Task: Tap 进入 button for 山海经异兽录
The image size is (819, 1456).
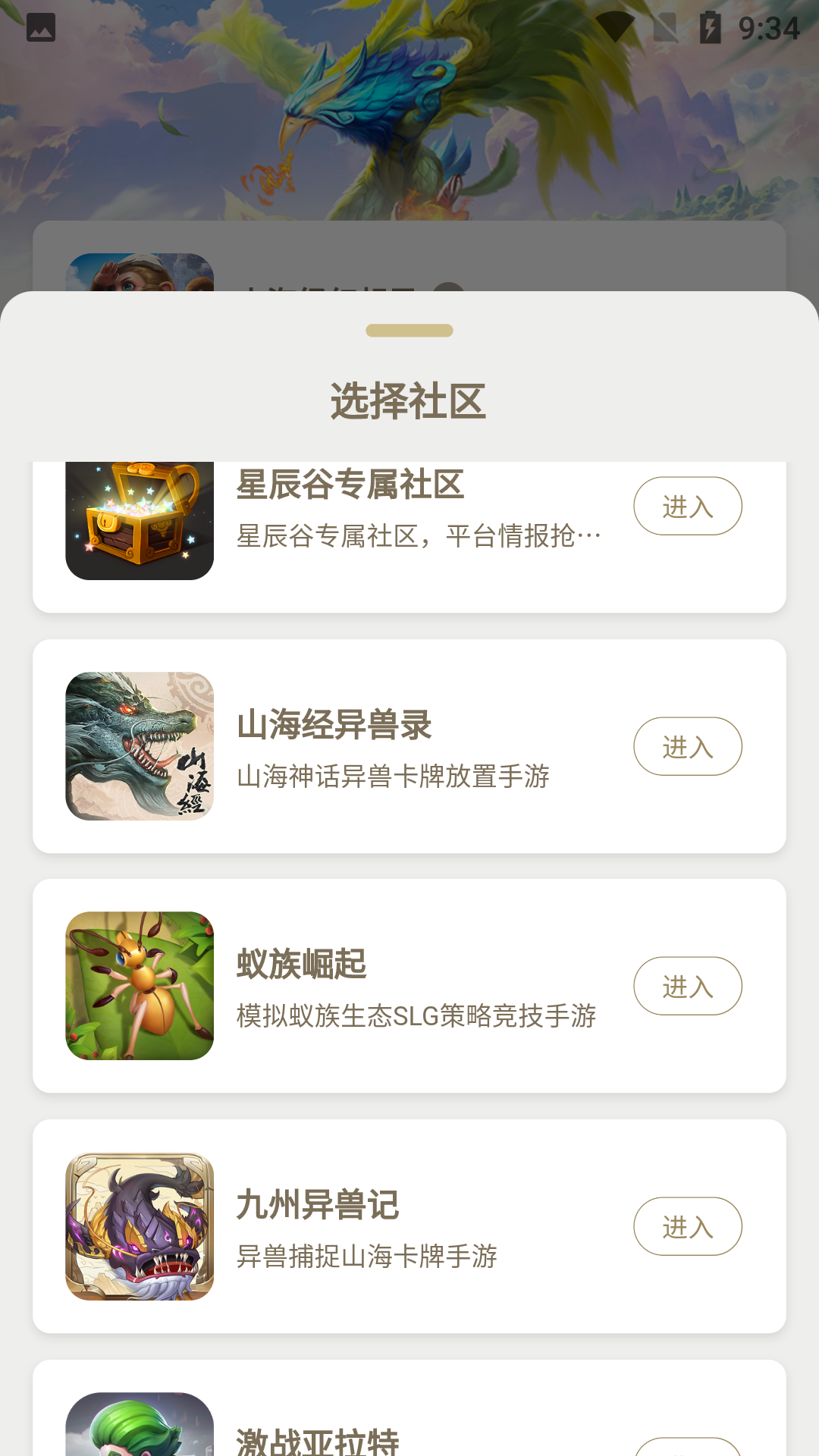Action: tap(687, 746)
